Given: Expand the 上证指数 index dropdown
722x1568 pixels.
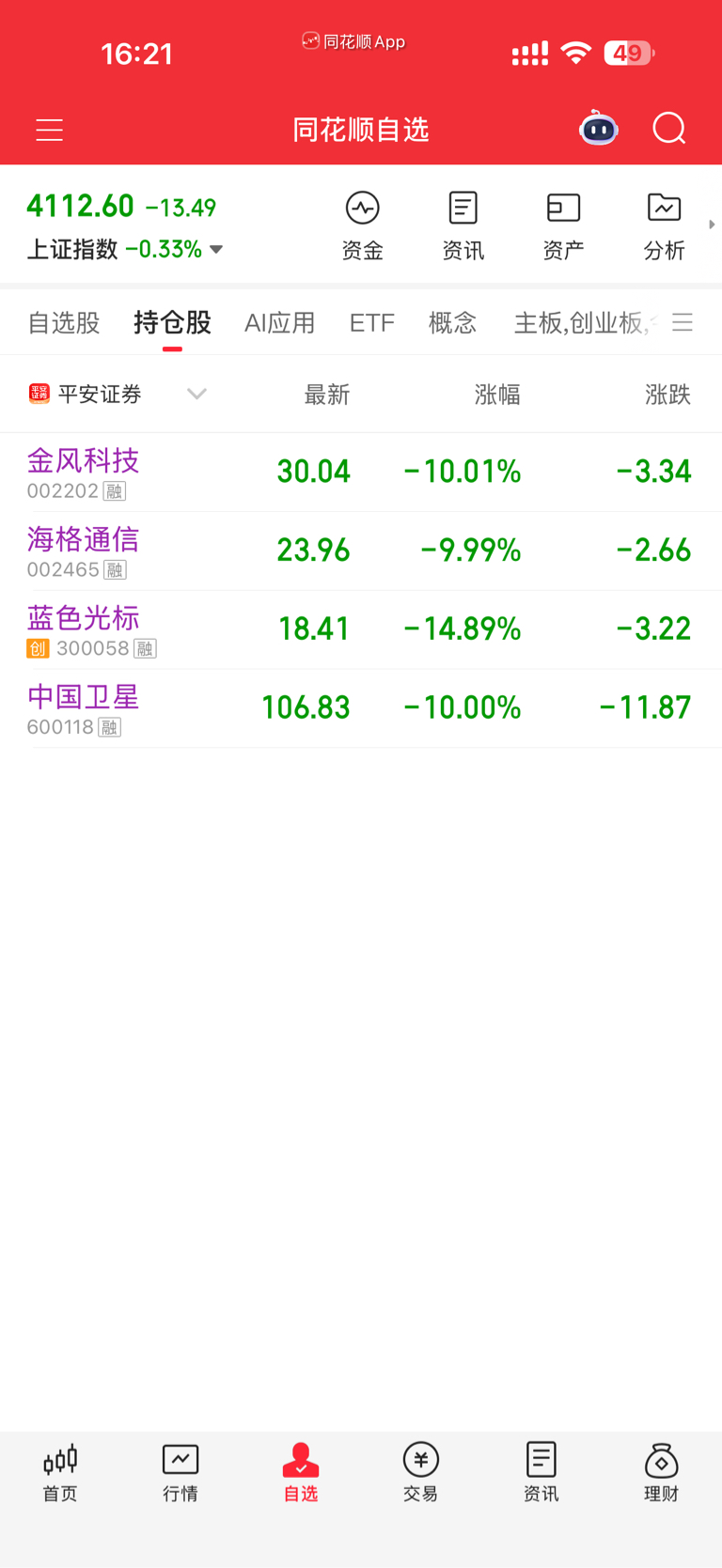Looking at the screenshot, I should click(x=216, y=250).
